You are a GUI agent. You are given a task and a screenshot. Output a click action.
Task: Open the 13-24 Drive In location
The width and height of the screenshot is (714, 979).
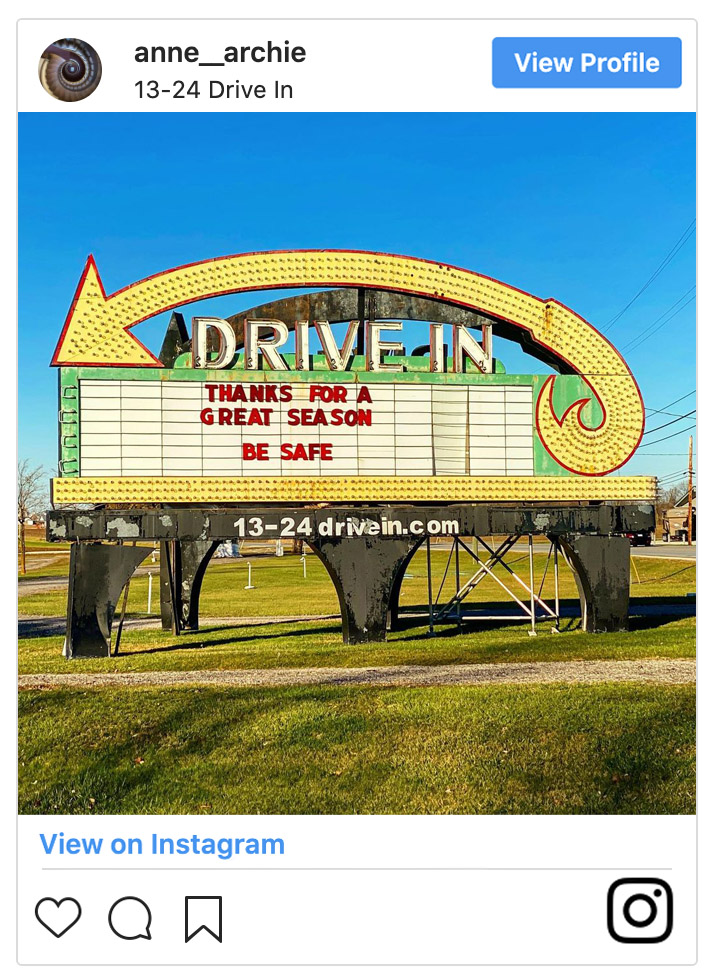click(213, 90)
